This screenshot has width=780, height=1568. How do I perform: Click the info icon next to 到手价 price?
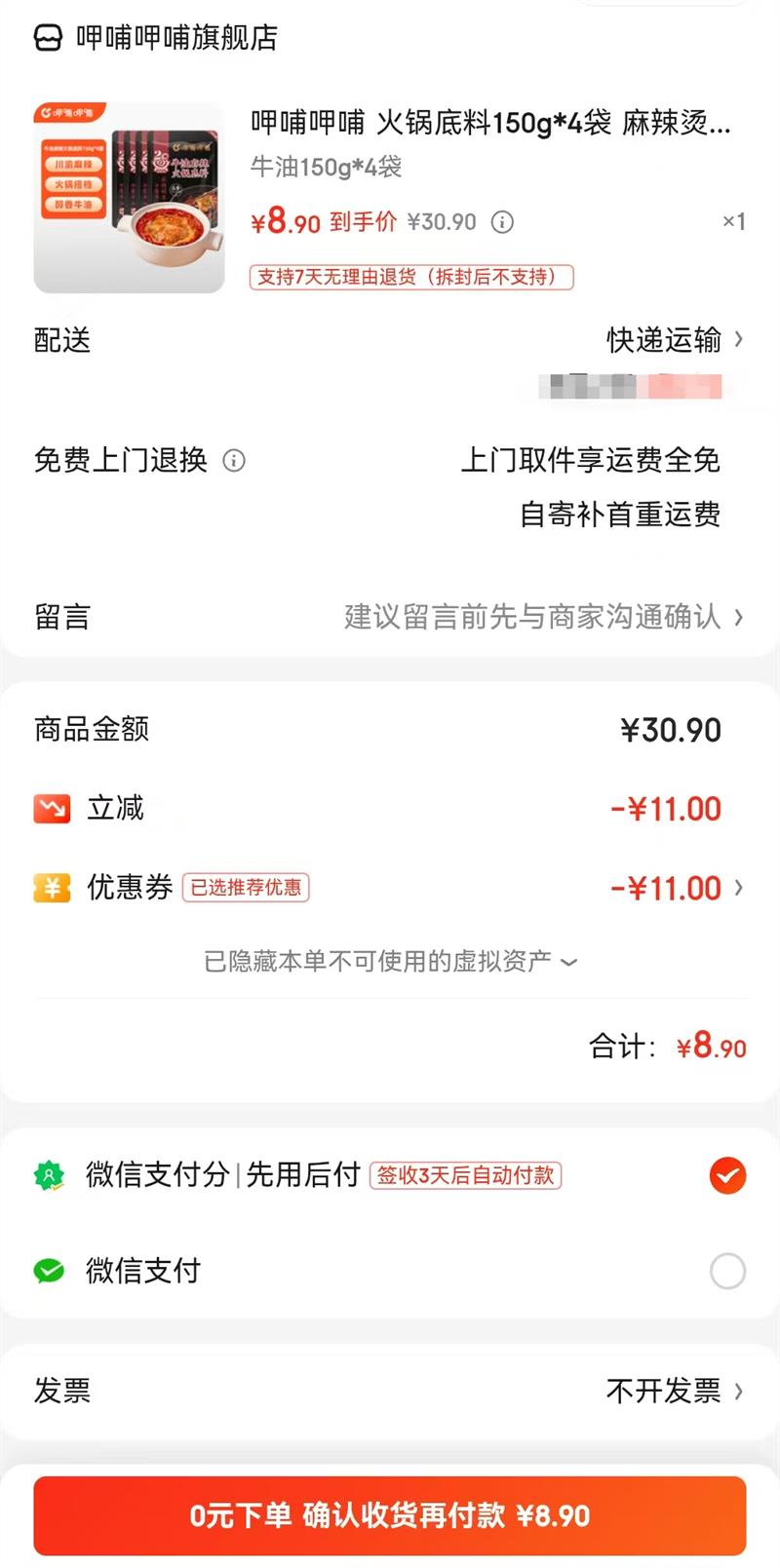[502, 222]
